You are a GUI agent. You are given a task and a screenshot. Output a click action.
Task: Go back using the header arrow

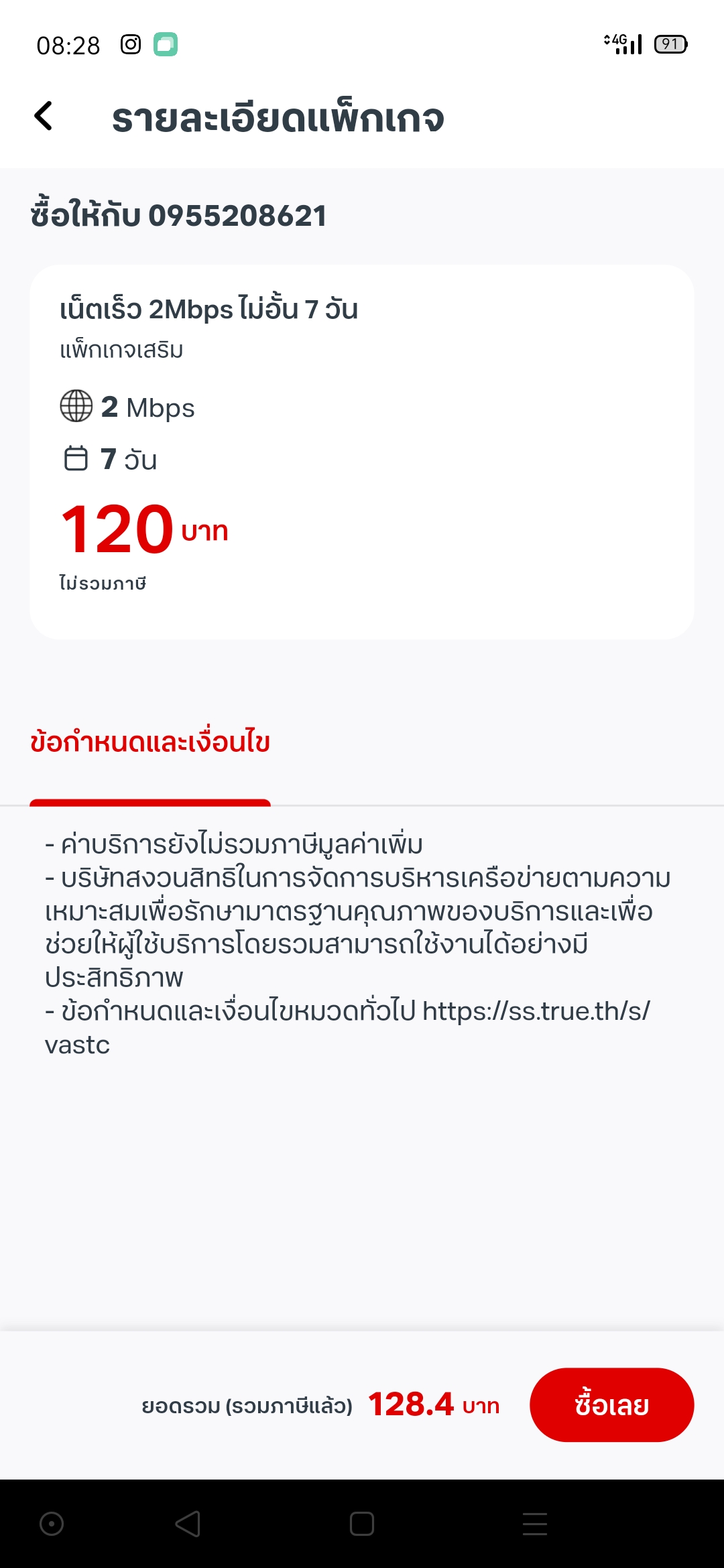click(x=44, y=116)
